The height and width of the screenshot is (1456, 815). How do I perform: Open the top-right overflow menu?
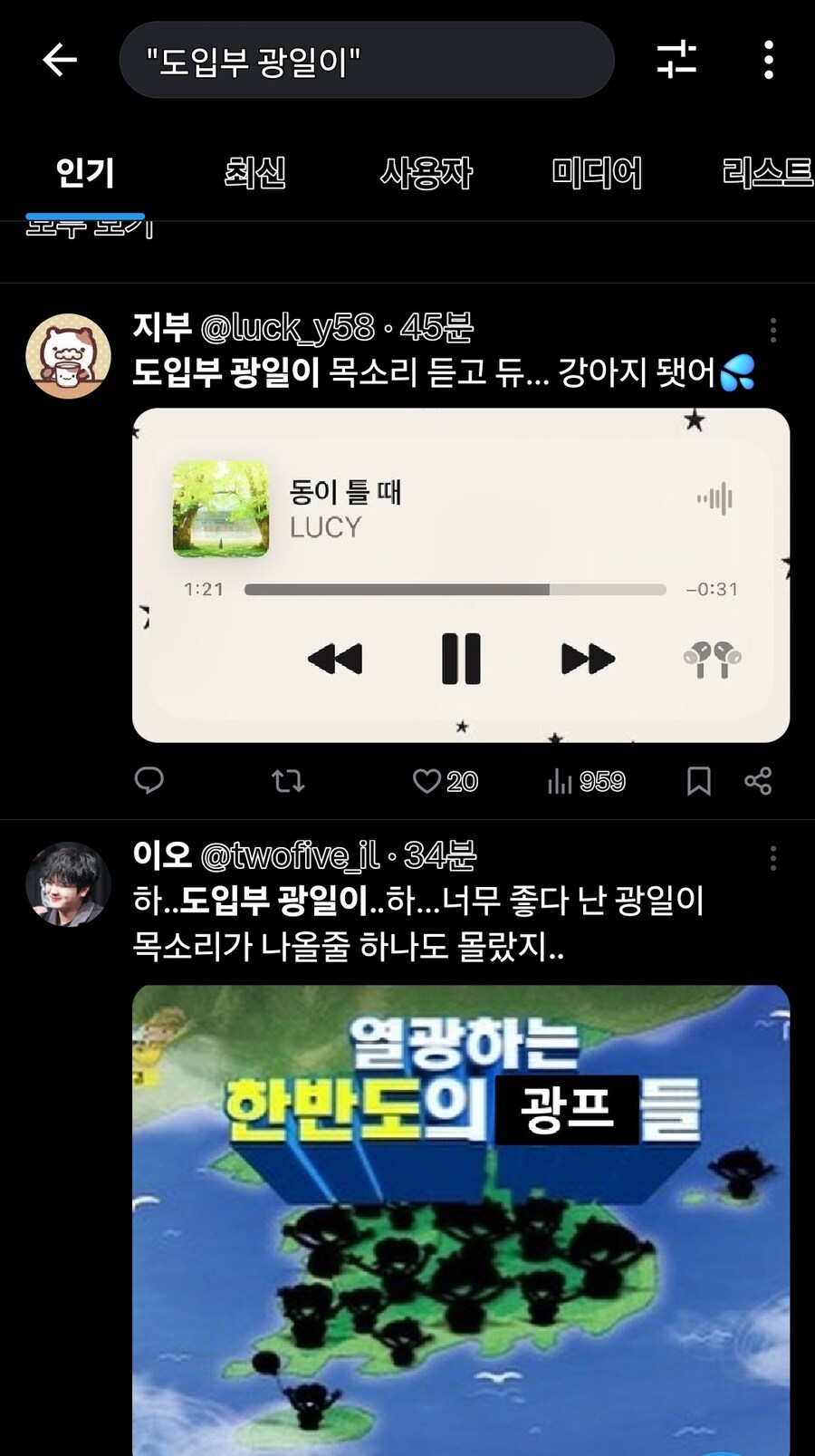pyautogui.click(x=768, y=59)
